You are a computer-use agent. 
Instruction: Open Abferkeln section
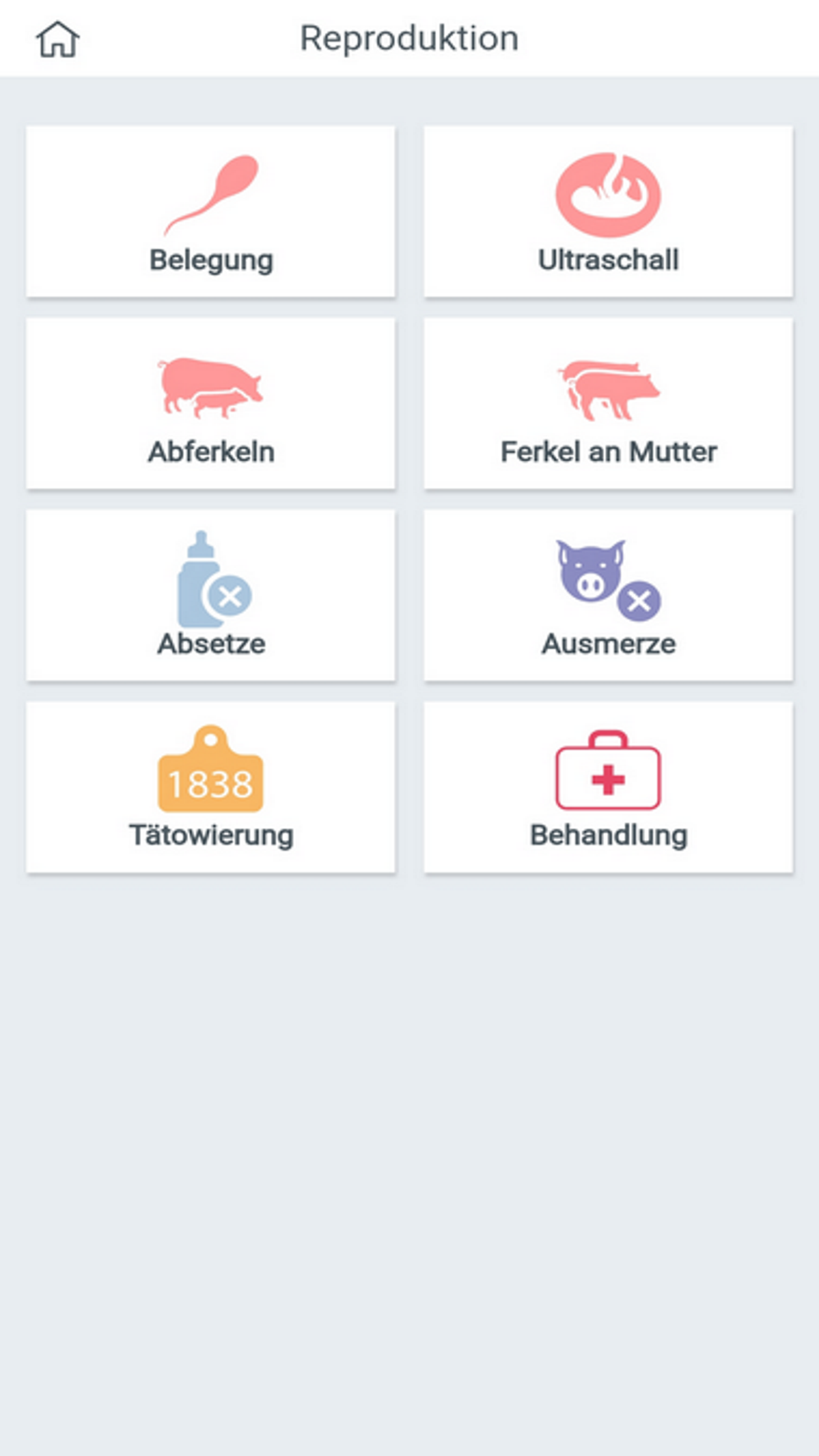[x=211, y=404]
